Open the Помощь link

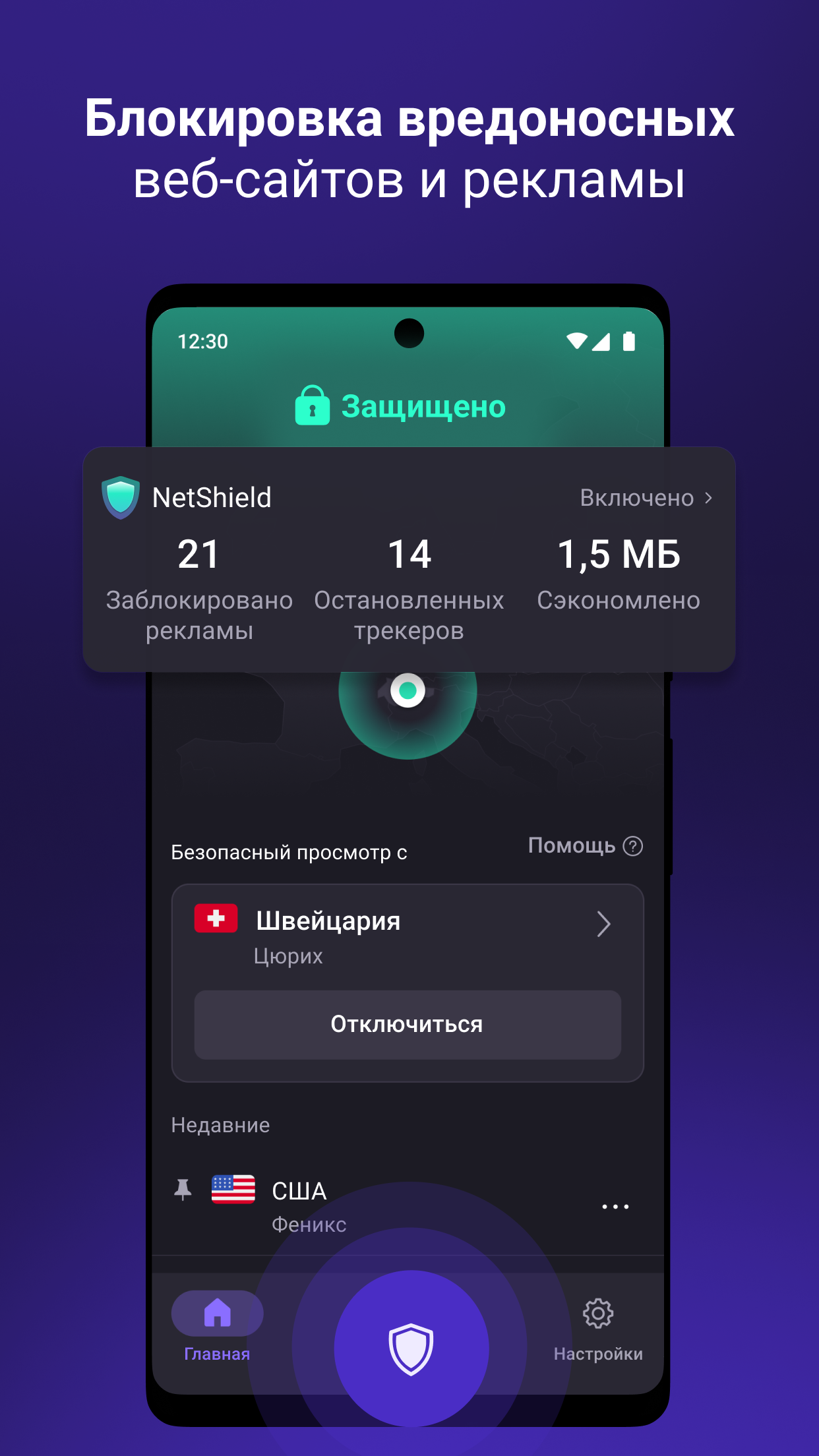(x=571, y=846)
